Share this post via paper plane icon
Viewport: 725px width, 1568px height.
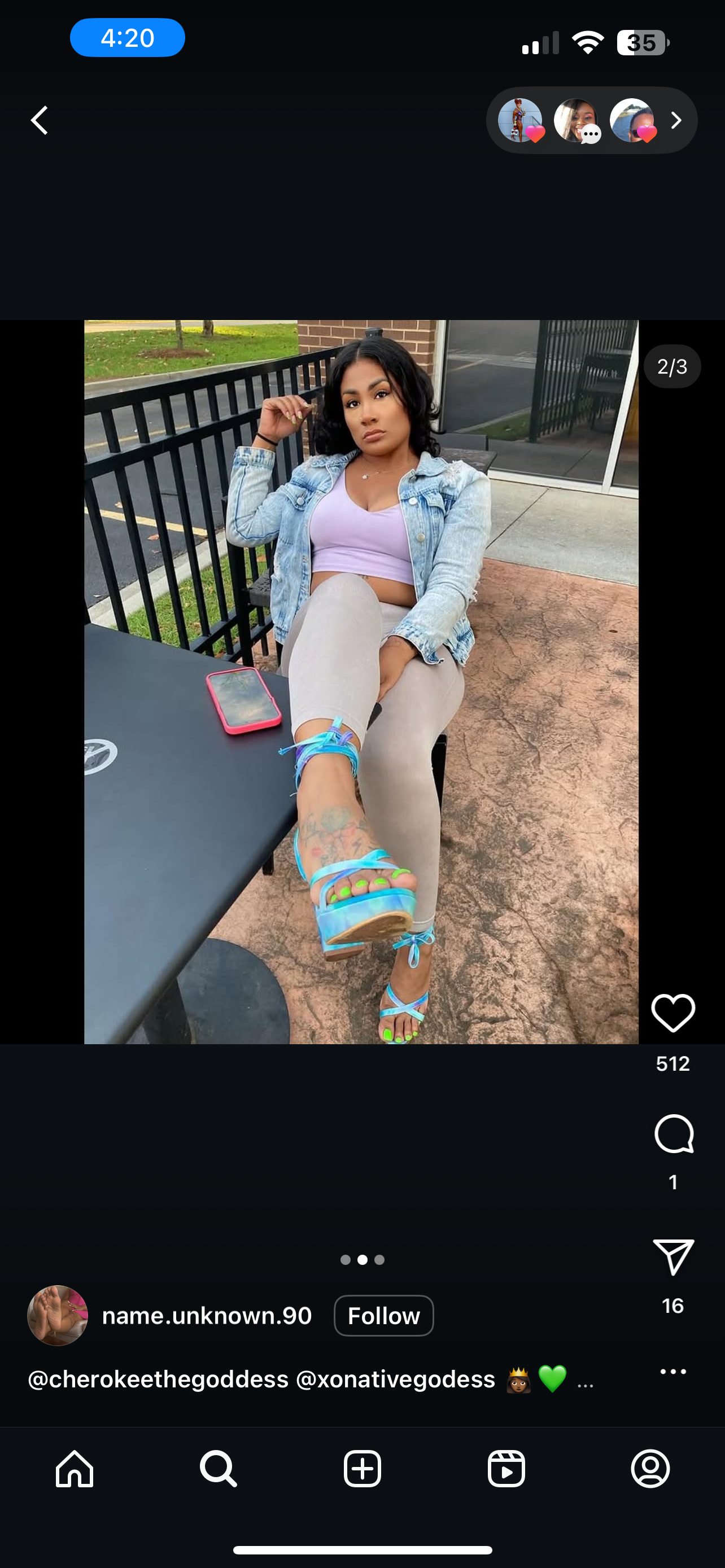pos(673,1257)
